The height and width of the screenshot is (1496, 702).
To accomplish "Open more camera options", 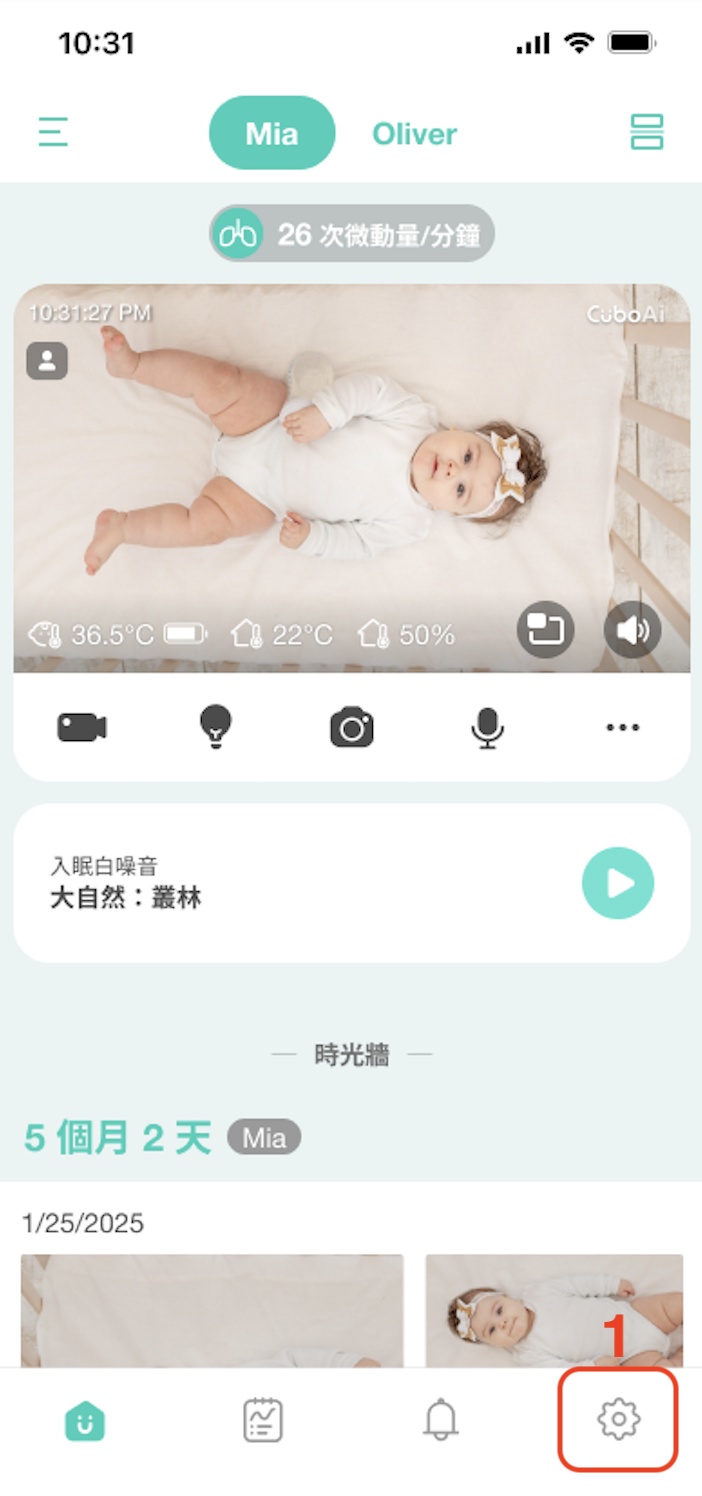I will 622,727.
